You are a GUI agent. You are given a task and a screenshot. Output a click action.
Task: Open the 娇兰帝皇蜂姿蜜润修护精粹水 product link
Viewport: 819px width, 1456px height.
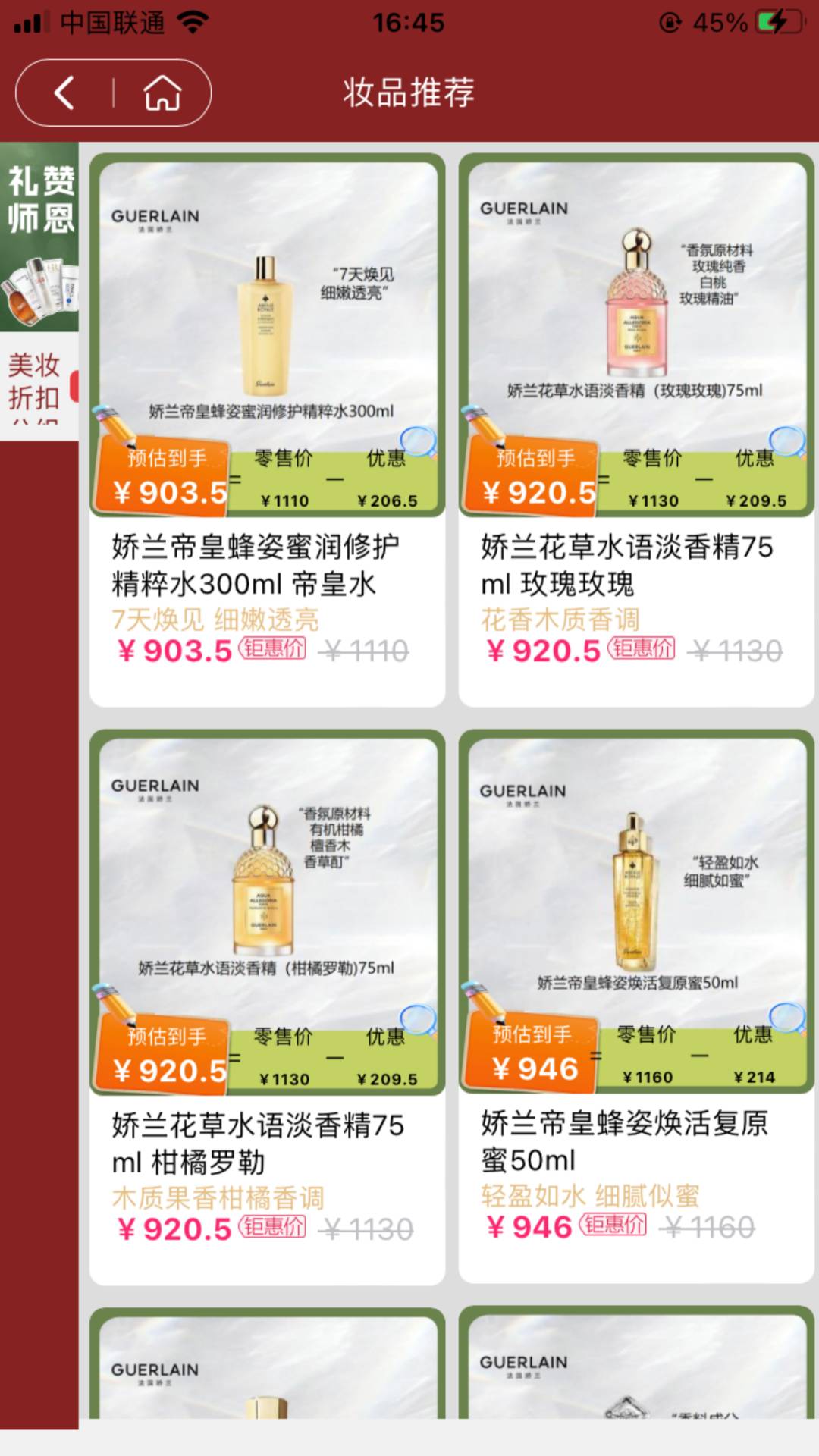tap(258, 565)
